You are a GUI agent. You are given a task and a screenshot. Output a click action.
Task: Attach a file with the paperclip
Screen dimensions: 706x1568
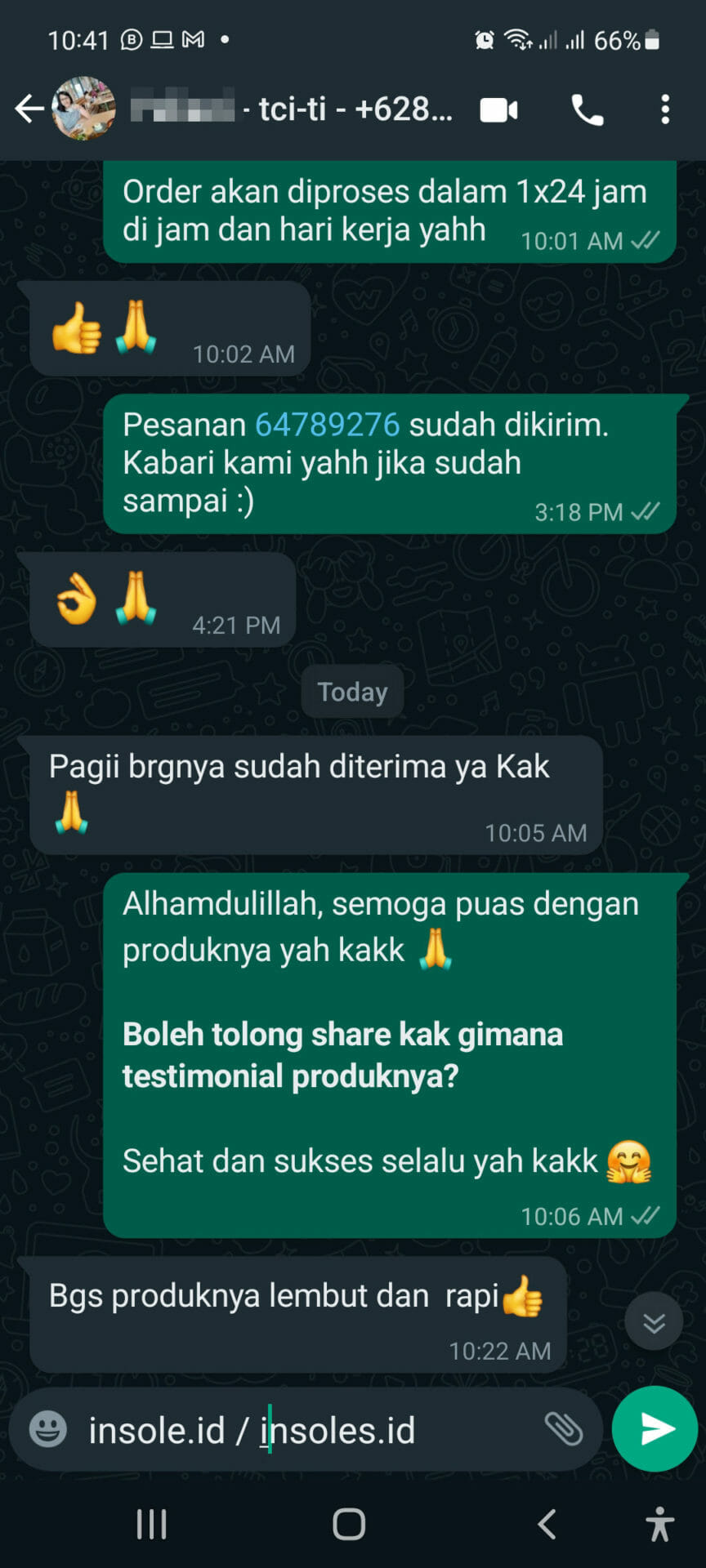pos(564,1429)
